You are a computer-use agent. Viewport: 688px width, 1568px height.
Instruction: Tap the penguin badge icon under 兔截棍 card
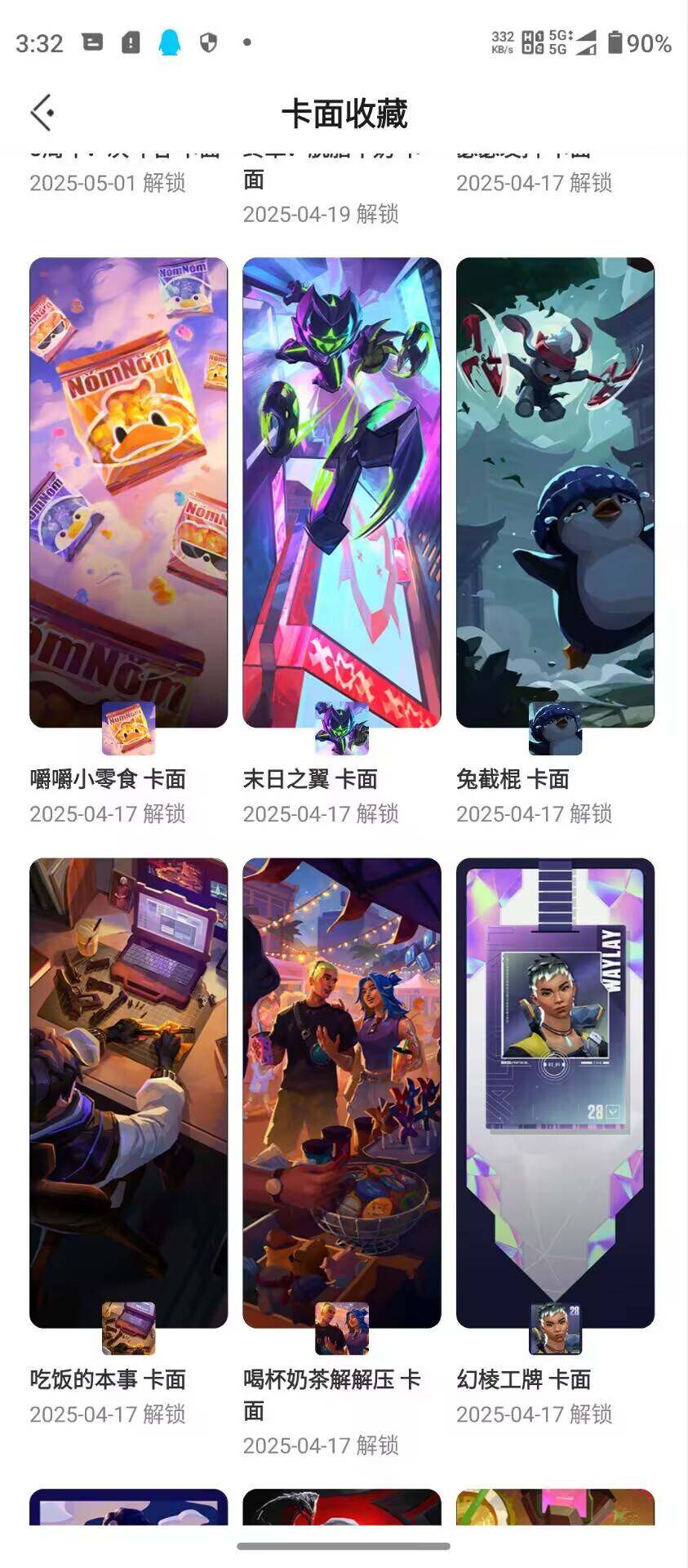tap(554, 729)
